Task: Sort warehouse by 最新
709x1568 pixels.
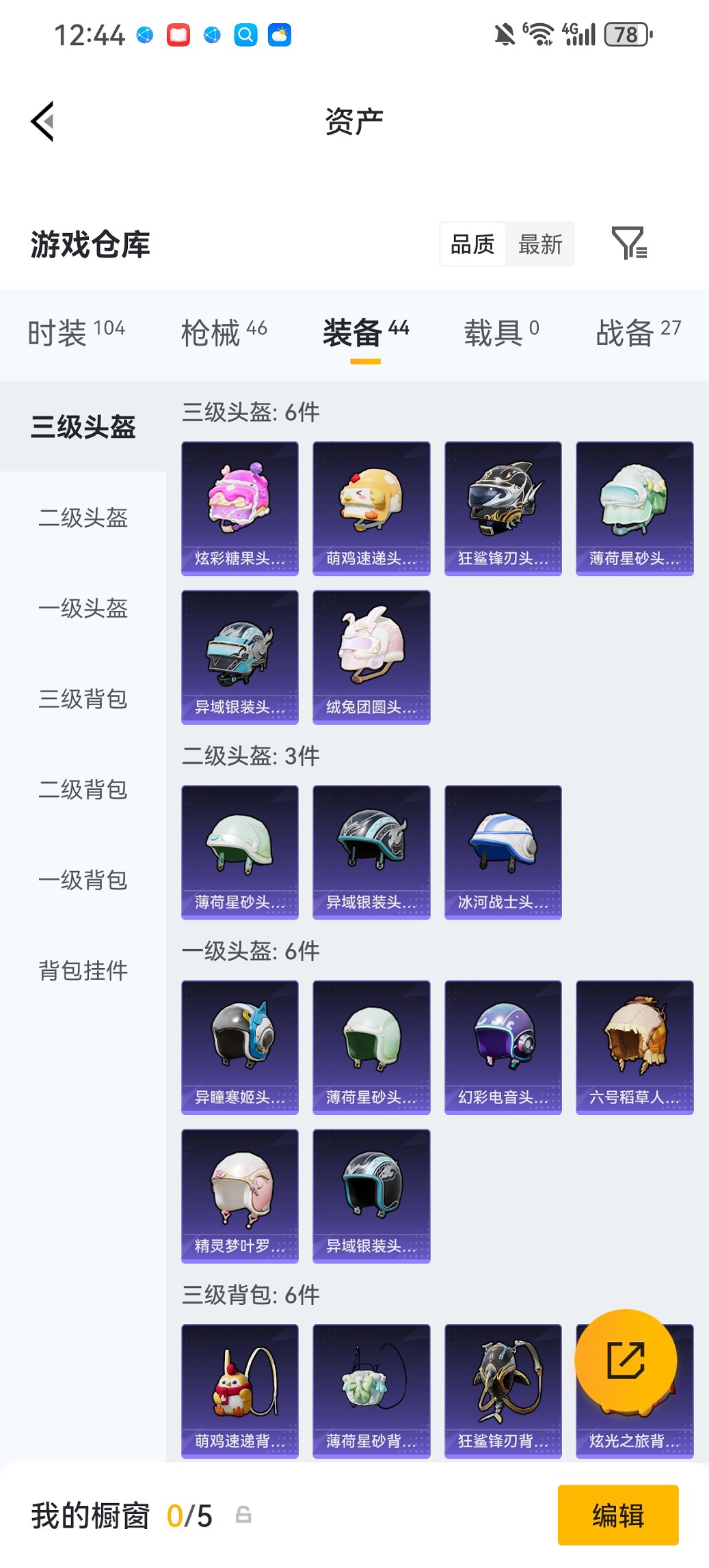Action: coord(539,244)
